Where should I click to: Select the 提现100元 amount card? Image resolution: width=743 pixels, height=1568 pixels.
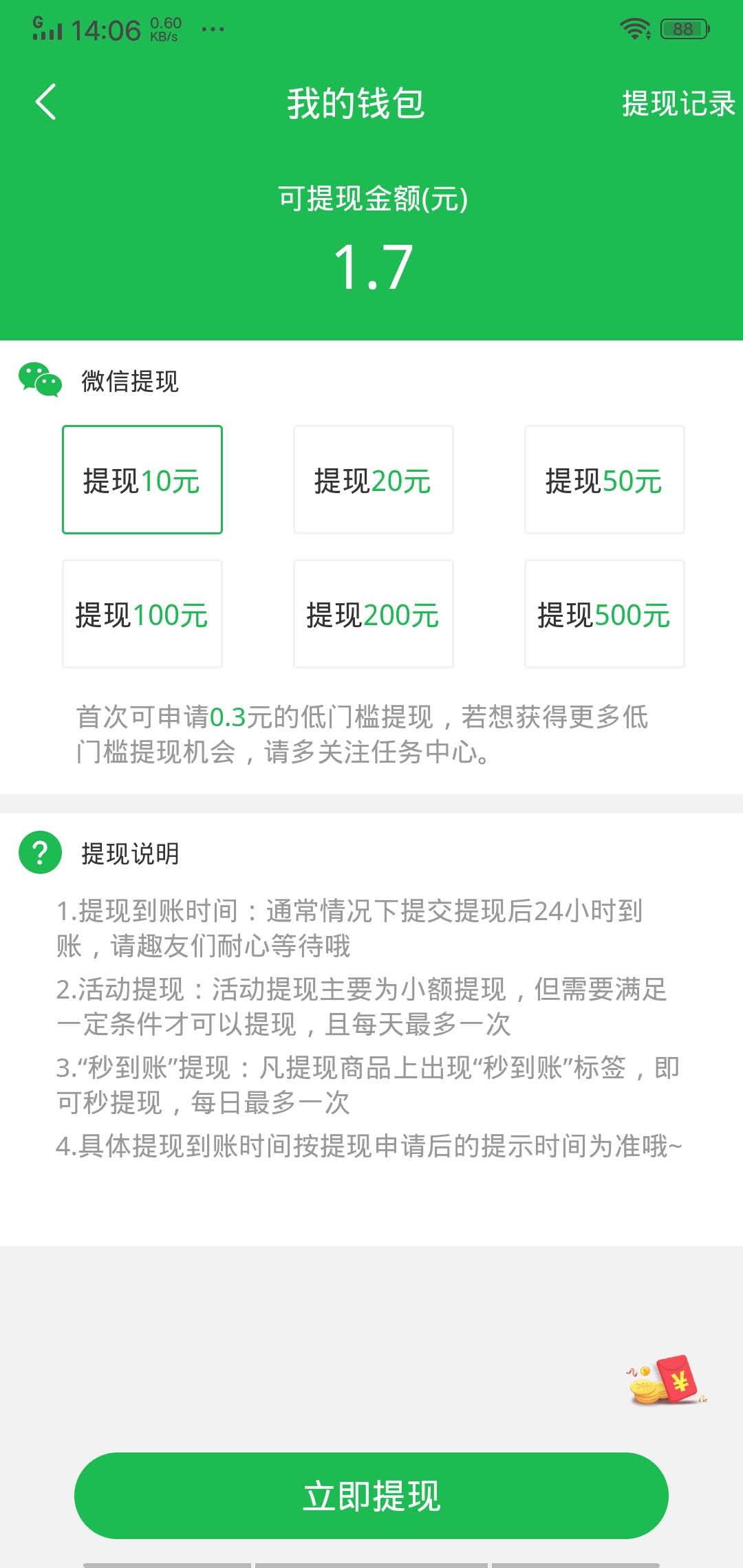142,614
